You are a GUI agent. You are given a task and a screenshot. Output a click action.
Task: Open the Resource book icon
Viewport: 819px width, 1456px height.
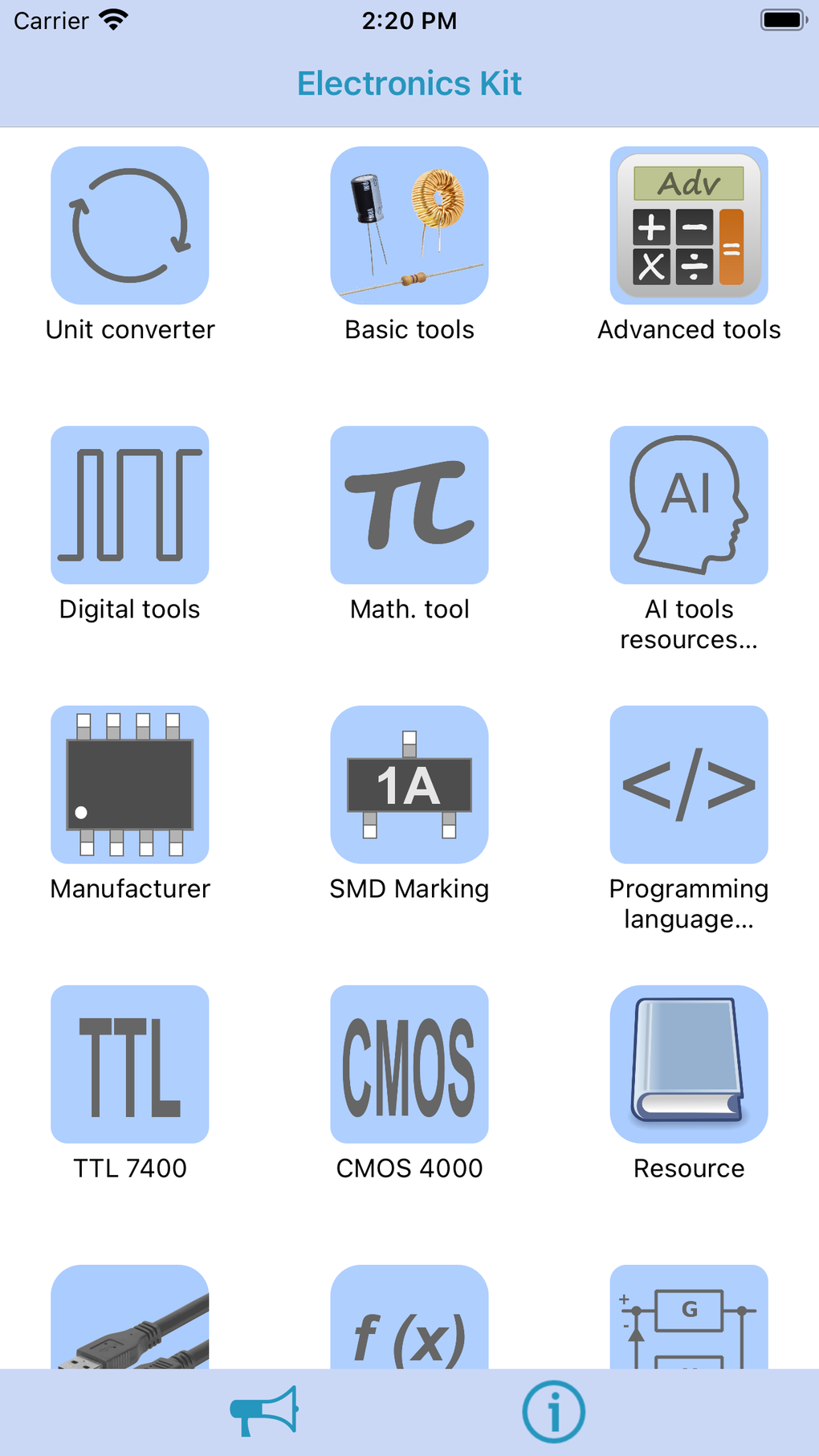pos(688,1064)
